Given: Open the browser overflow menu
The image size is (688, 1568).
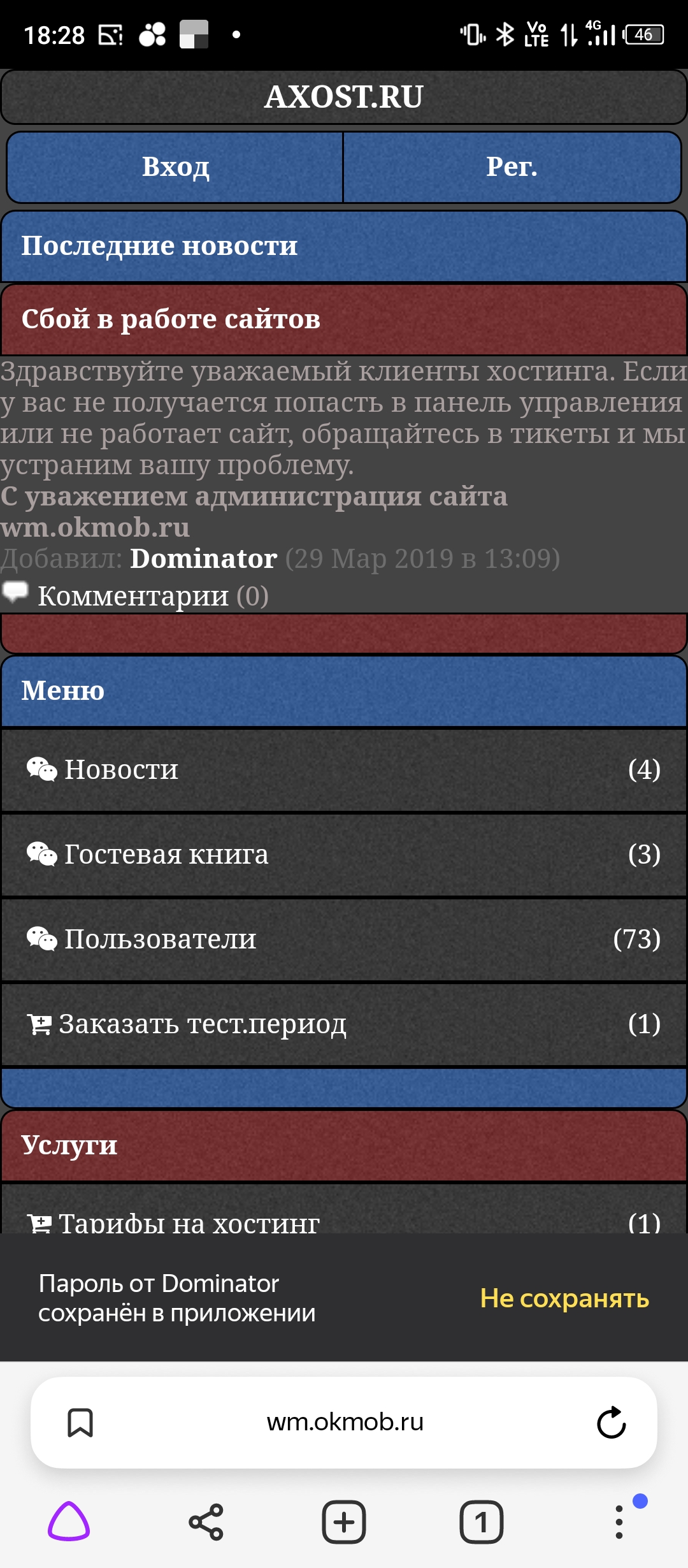Looking at the screenshot, I should point(619,1522).
